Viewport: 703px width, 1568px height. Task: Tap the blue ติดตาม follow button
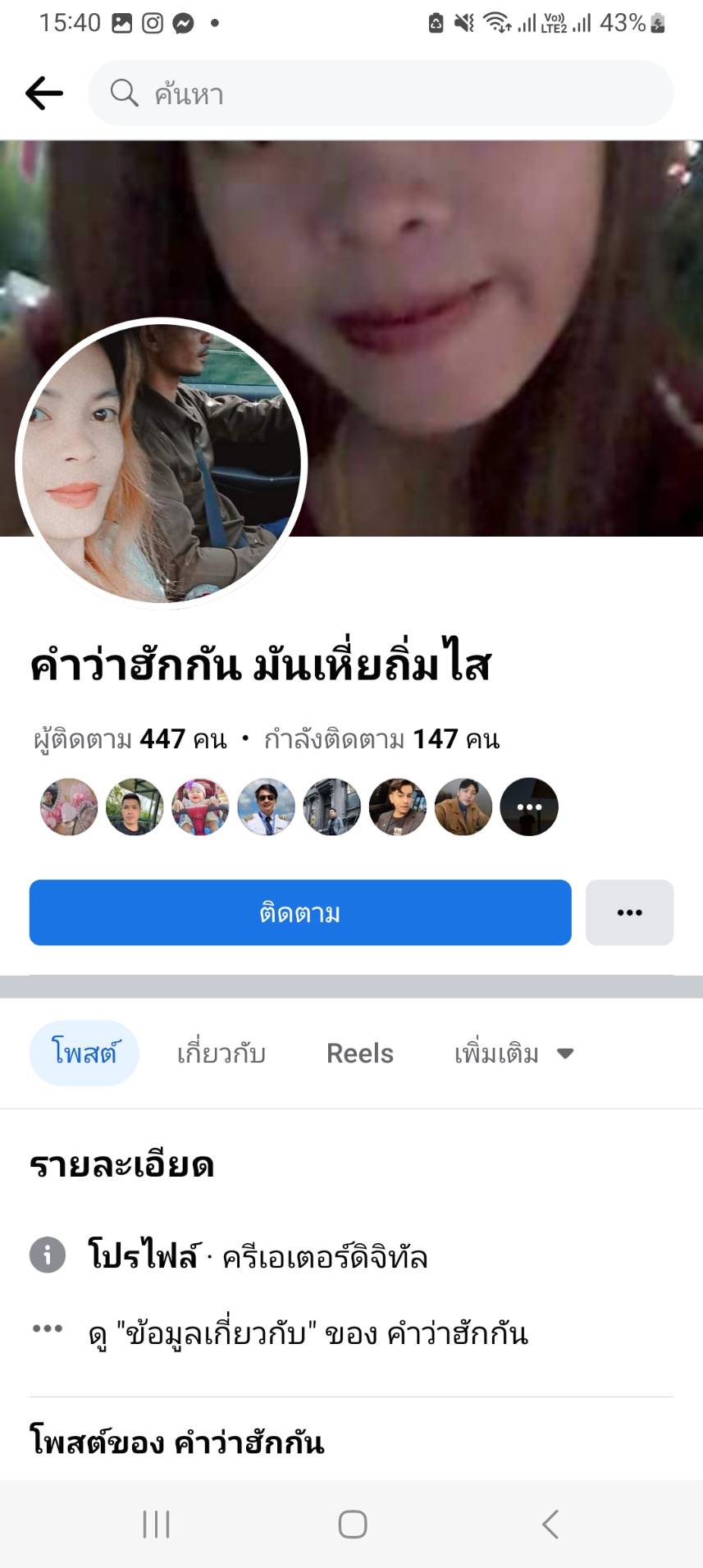coord(300,912)
